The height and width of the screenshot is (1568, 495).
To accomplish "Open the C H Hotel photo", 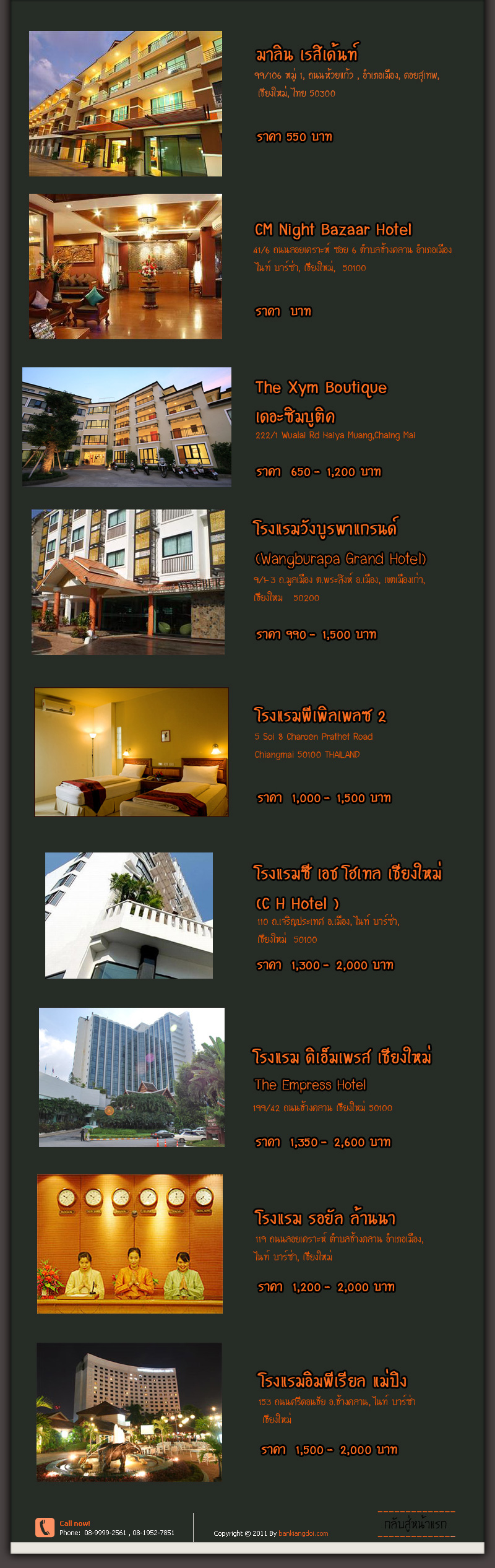I will point(129,916).
